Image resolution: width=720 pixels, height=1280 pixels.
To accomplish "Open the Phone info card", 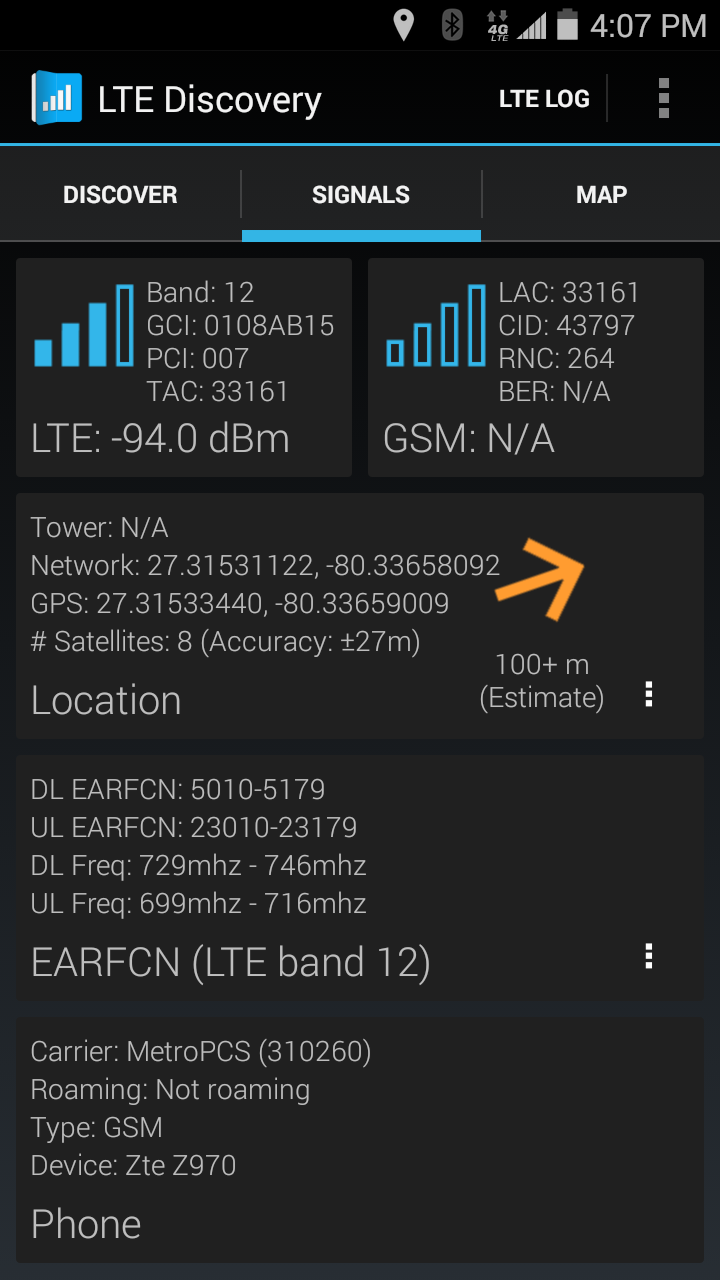I will click(x=360, y=1140).
